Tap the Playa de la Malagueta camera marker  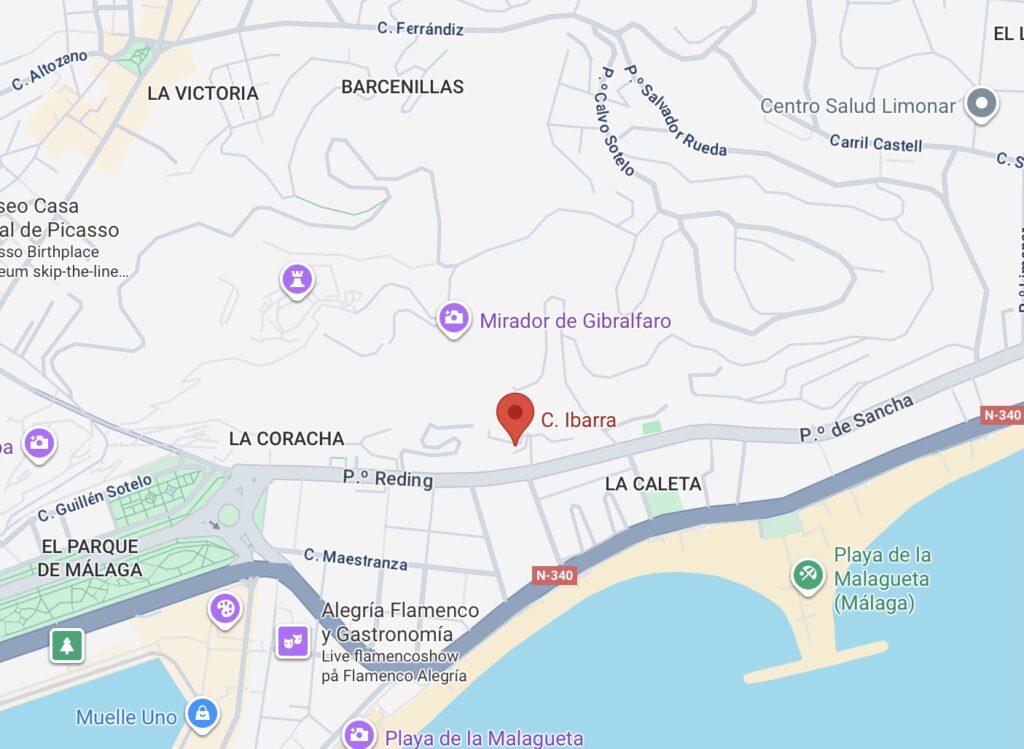tap(358, 736)
